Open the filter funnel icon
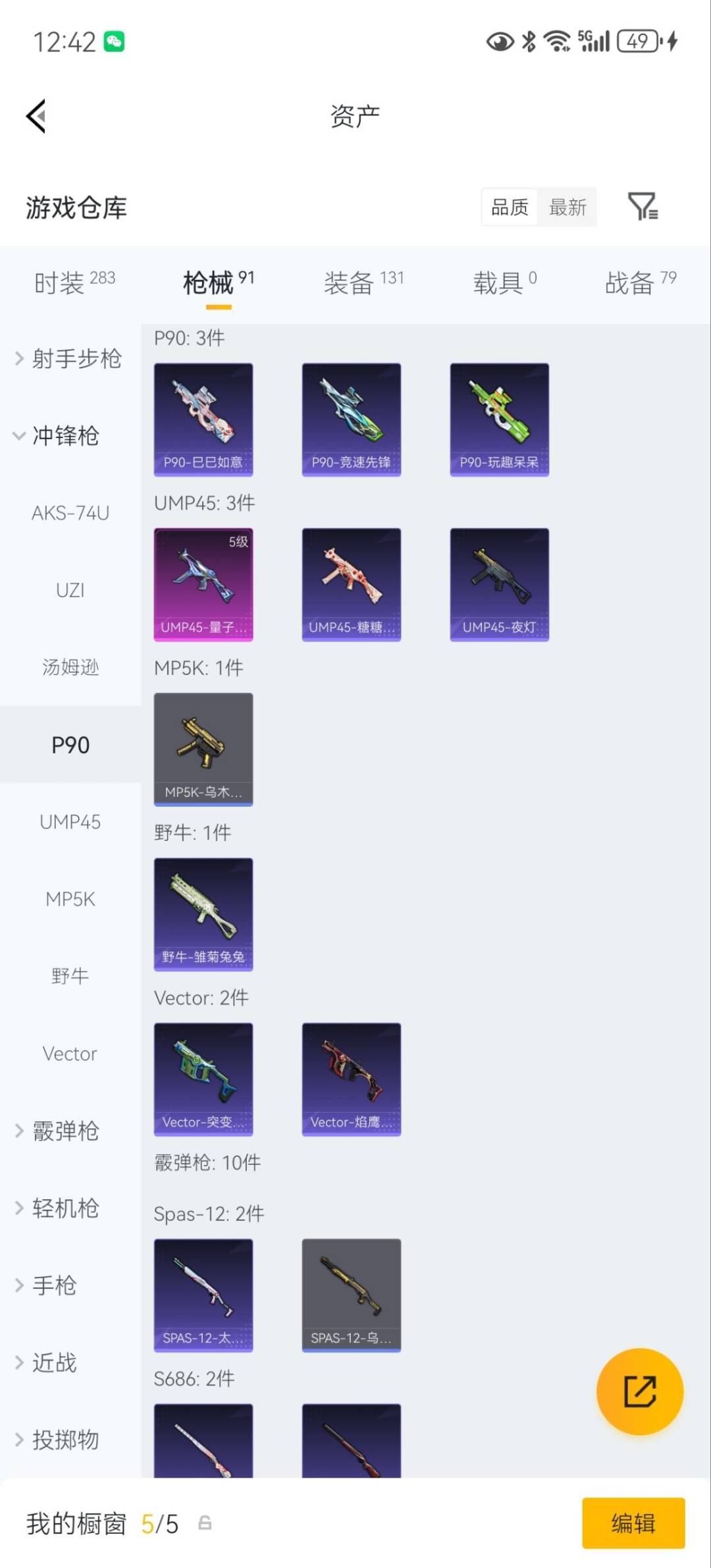This screenshot has height=1568, width=711. pyautogui.click(x=643, y=206)
